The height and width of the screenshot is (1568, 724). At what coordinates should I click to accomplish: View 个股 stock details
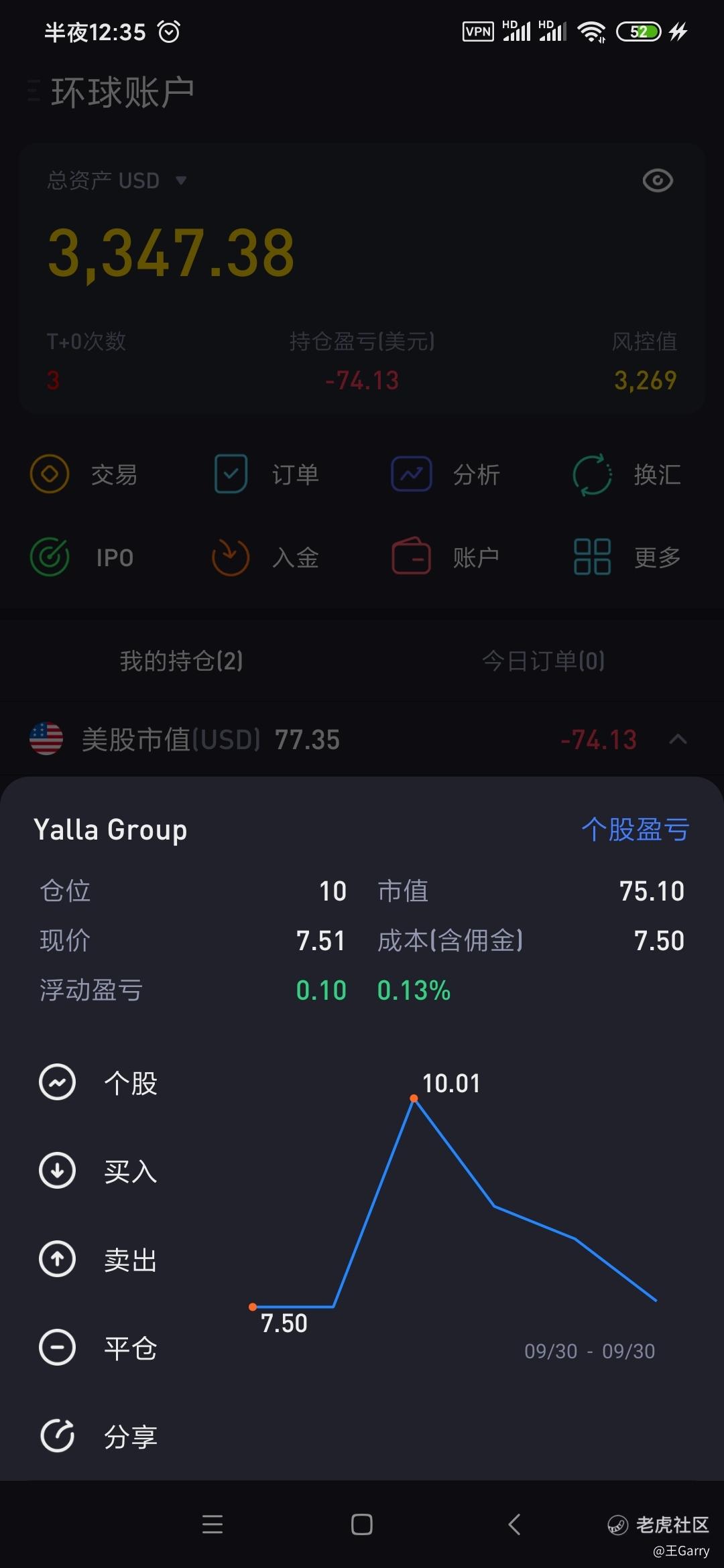(x=99, y=1082)
